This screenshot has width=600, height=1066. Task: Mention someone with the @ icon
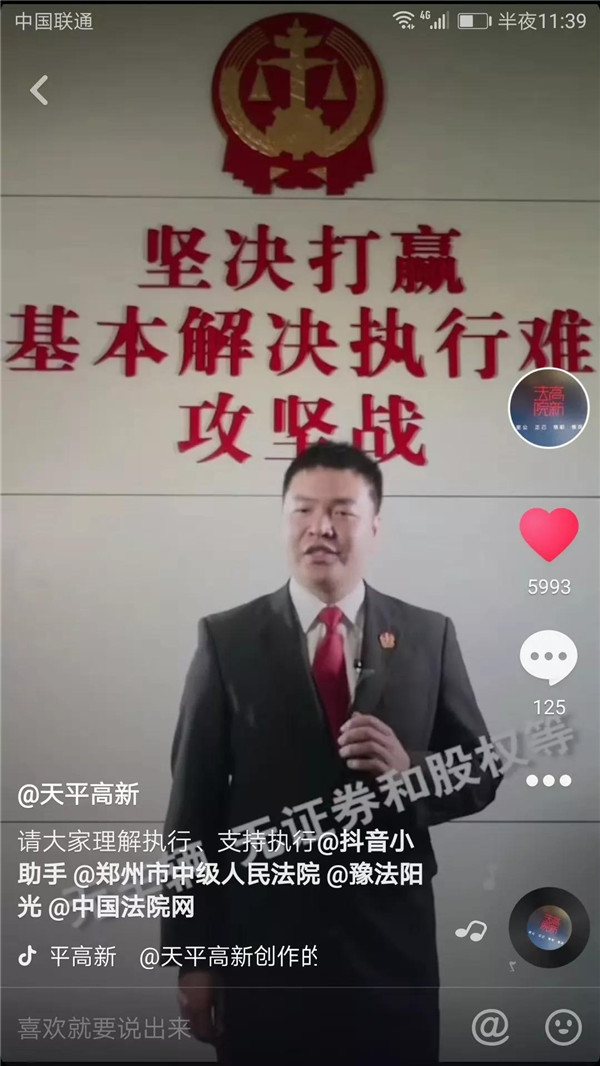[x=490, y=1027]
